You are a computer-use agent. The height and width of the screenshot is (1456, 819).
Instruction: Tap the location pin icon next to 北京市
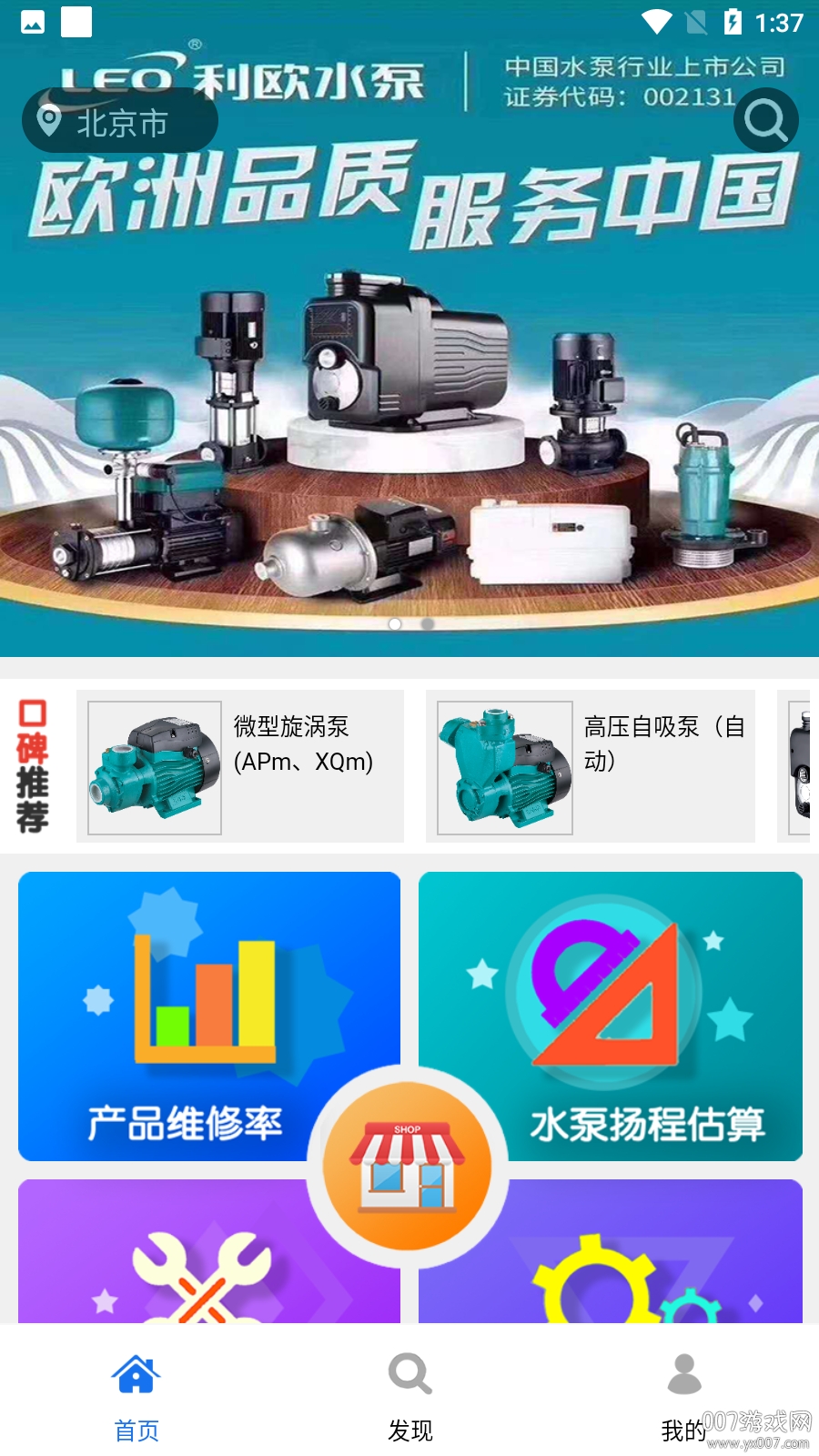coord(50,121)
